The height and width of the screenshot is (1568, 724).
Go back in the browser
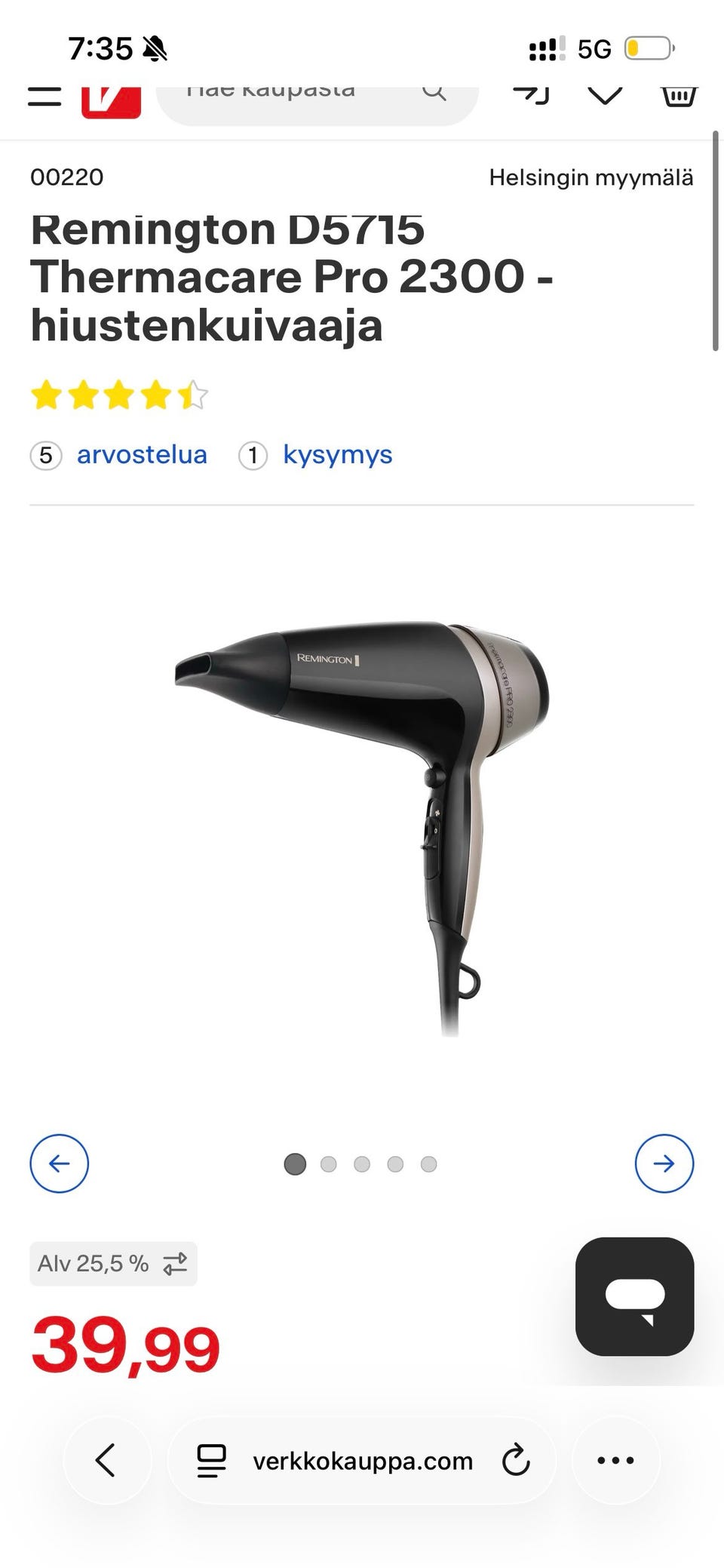click(106, 1460)
